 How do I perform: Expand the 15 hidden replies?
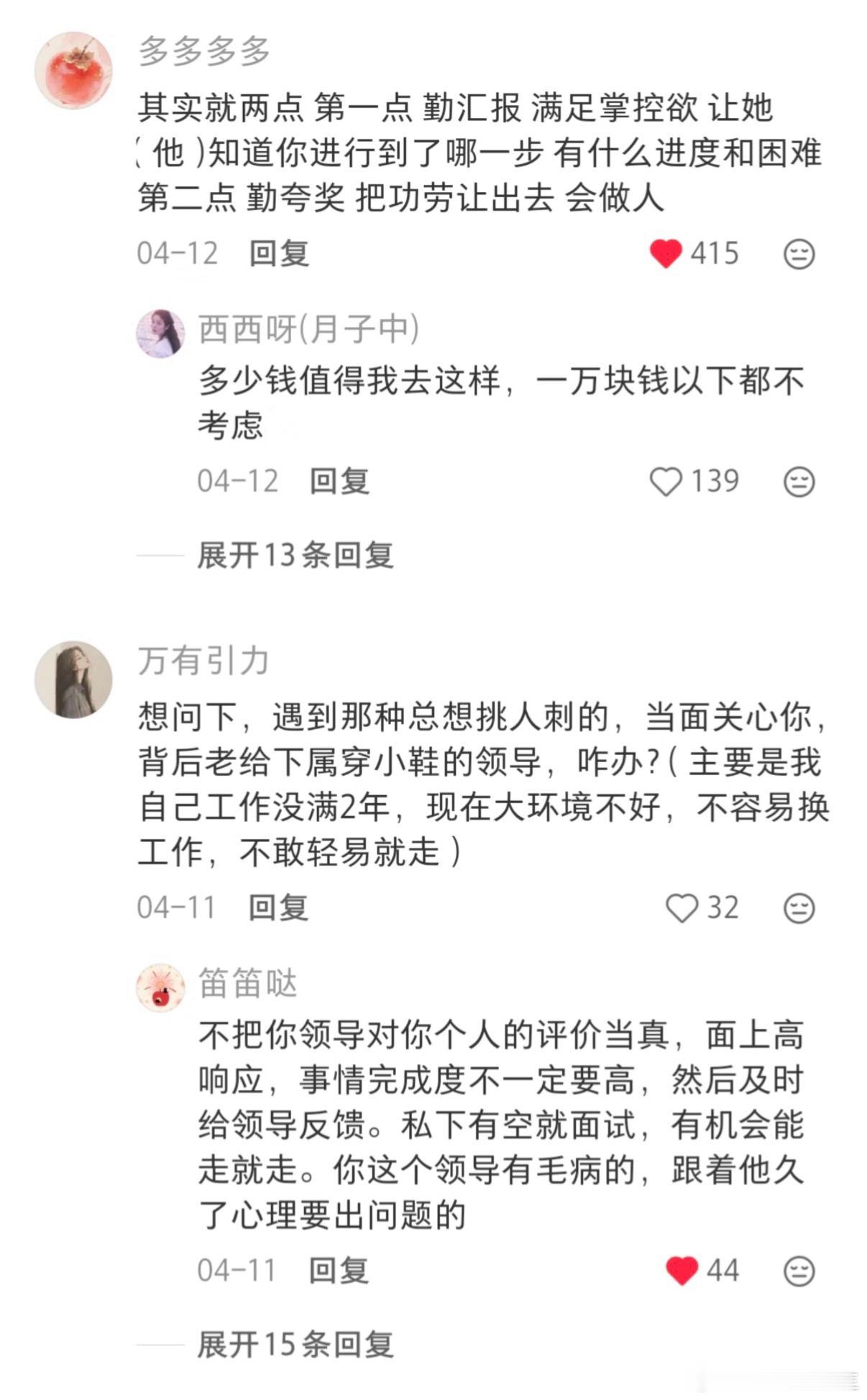pos(295,1345)
